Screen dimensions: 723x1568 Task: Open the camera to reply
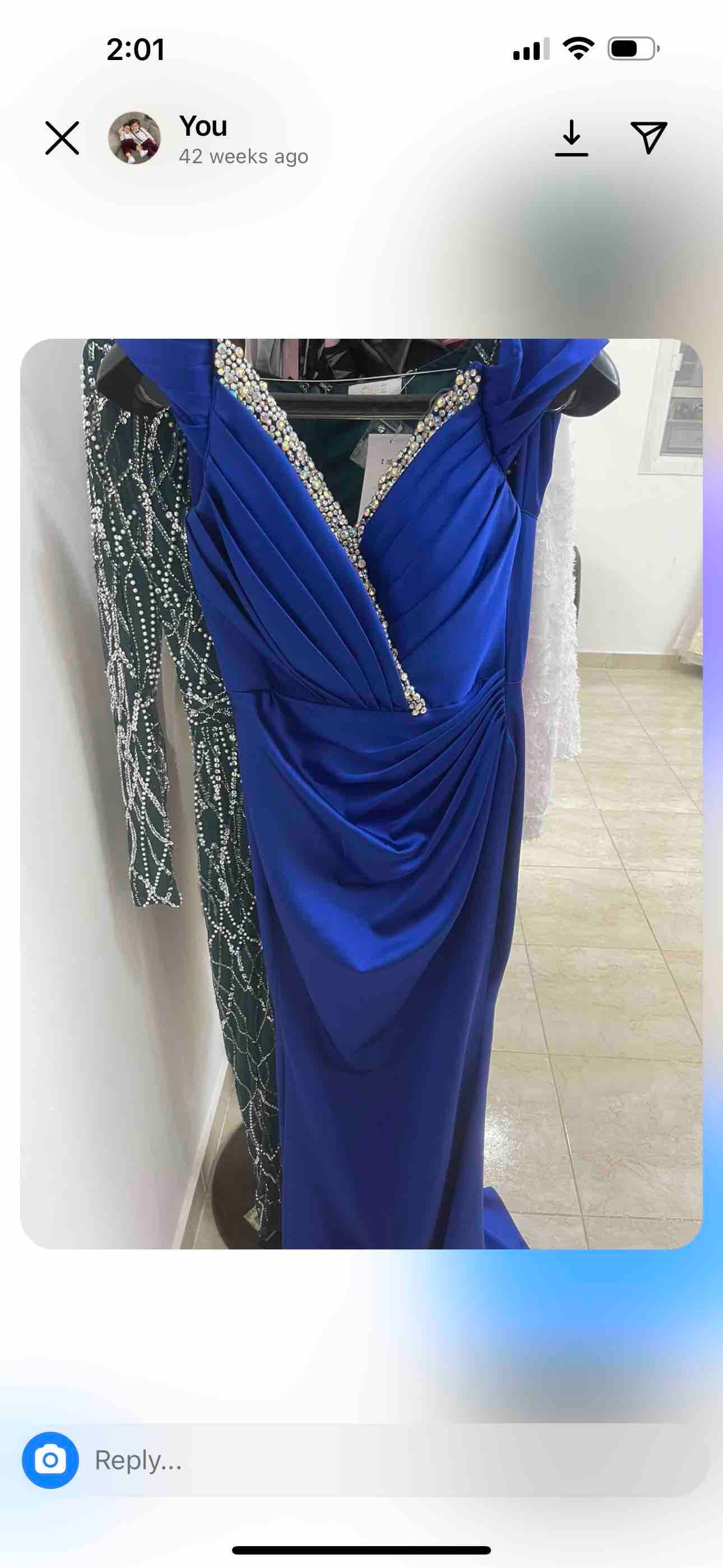[x=50, y=1460]
